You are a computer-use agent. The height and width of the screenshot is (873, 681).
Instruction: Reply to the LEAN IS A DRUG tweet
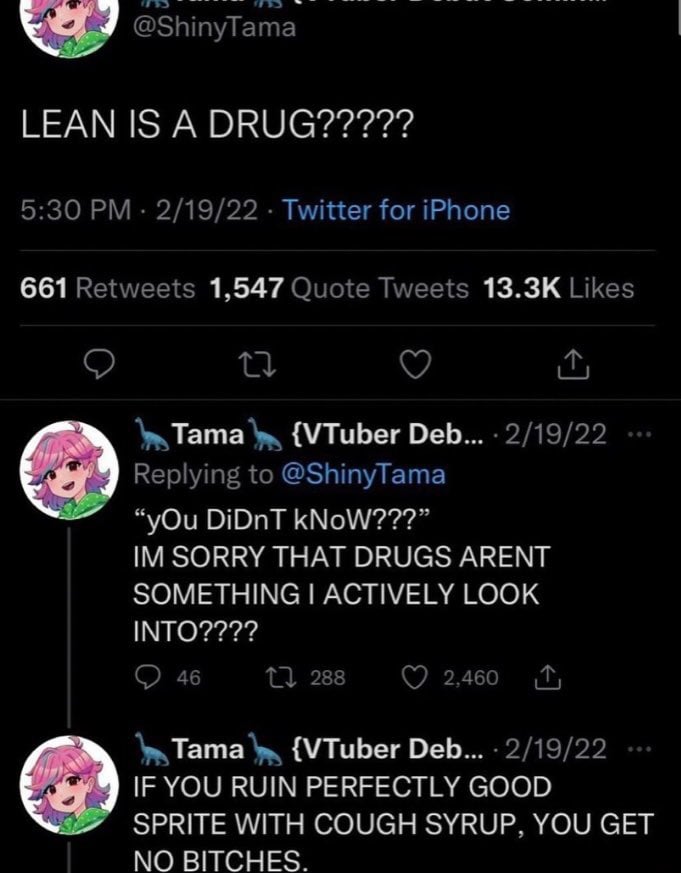point(94,367)
